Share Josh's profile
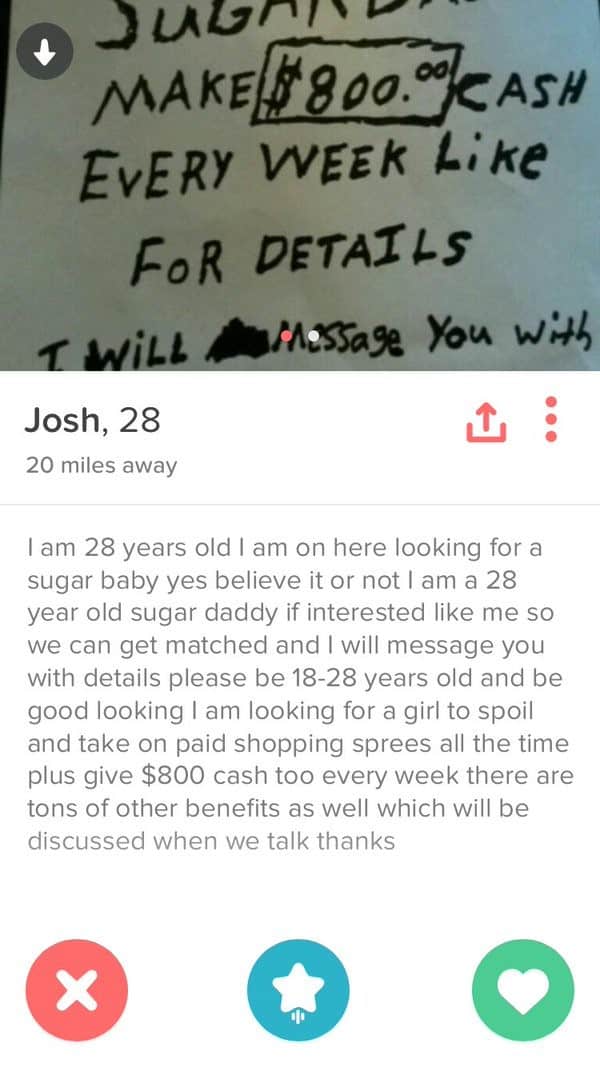Screen dimensions: 600x1067 coord(486,421)
